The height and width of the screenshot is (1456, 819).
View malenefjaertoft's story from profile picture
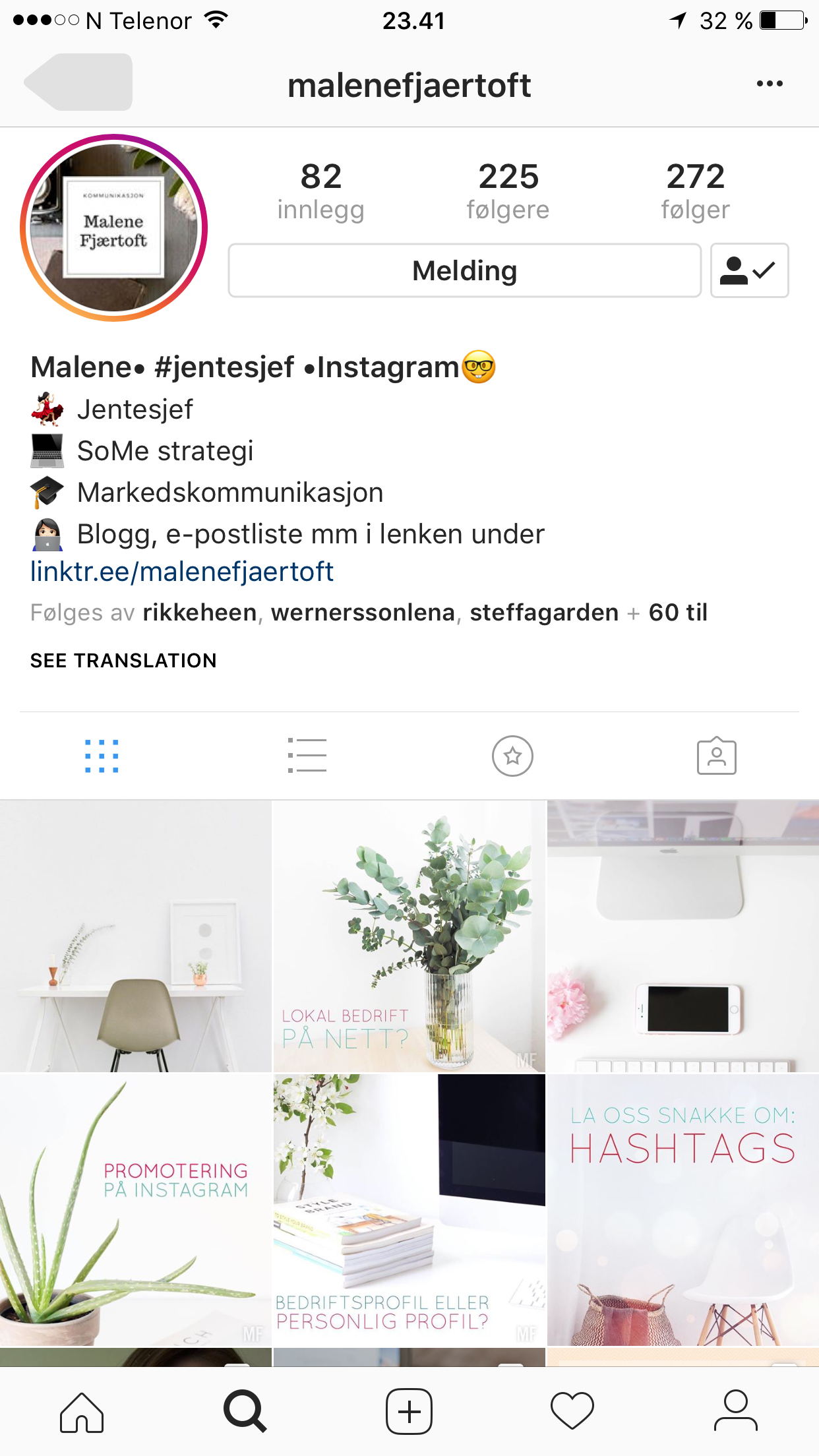pyautogui.click(x=114, y=228)
